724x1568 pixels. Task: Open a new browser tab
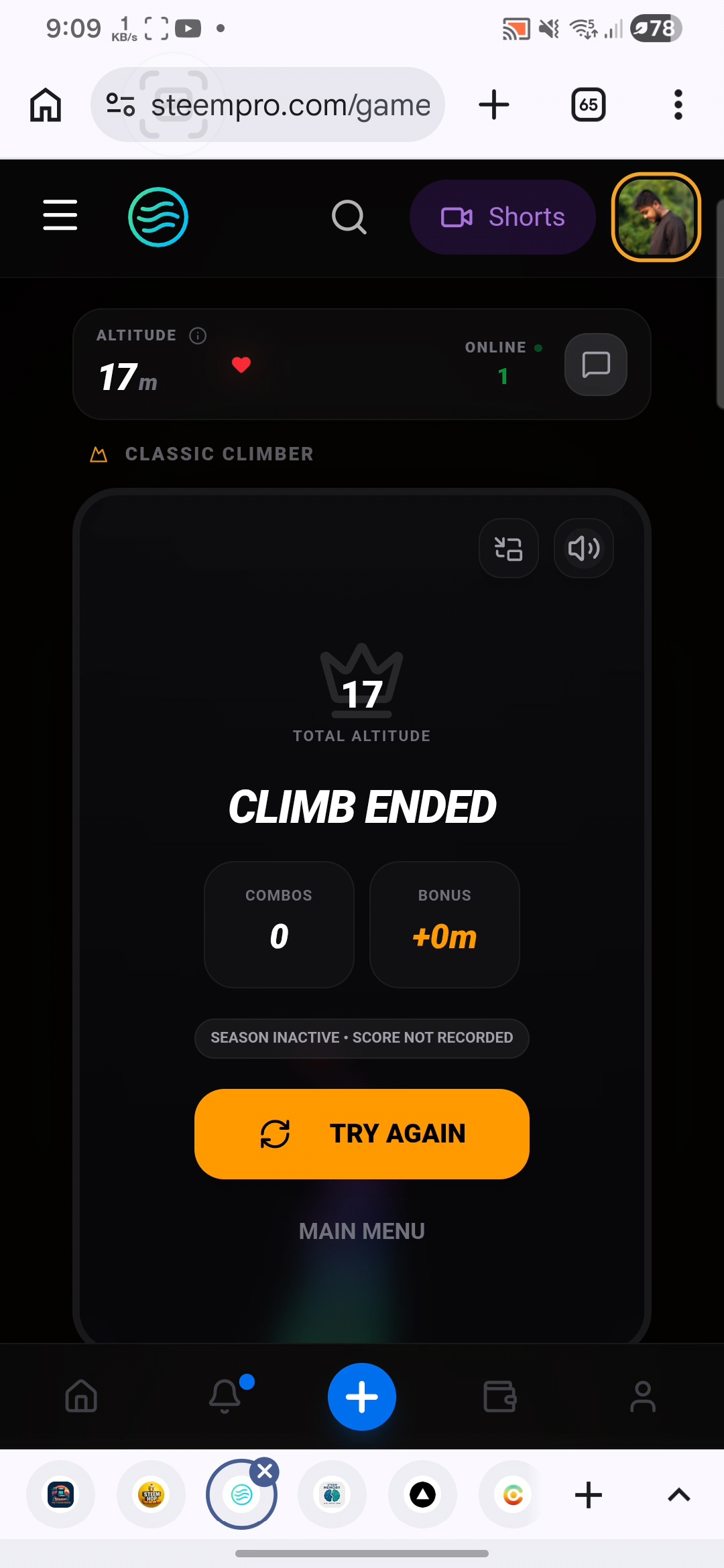click(494, 105)
